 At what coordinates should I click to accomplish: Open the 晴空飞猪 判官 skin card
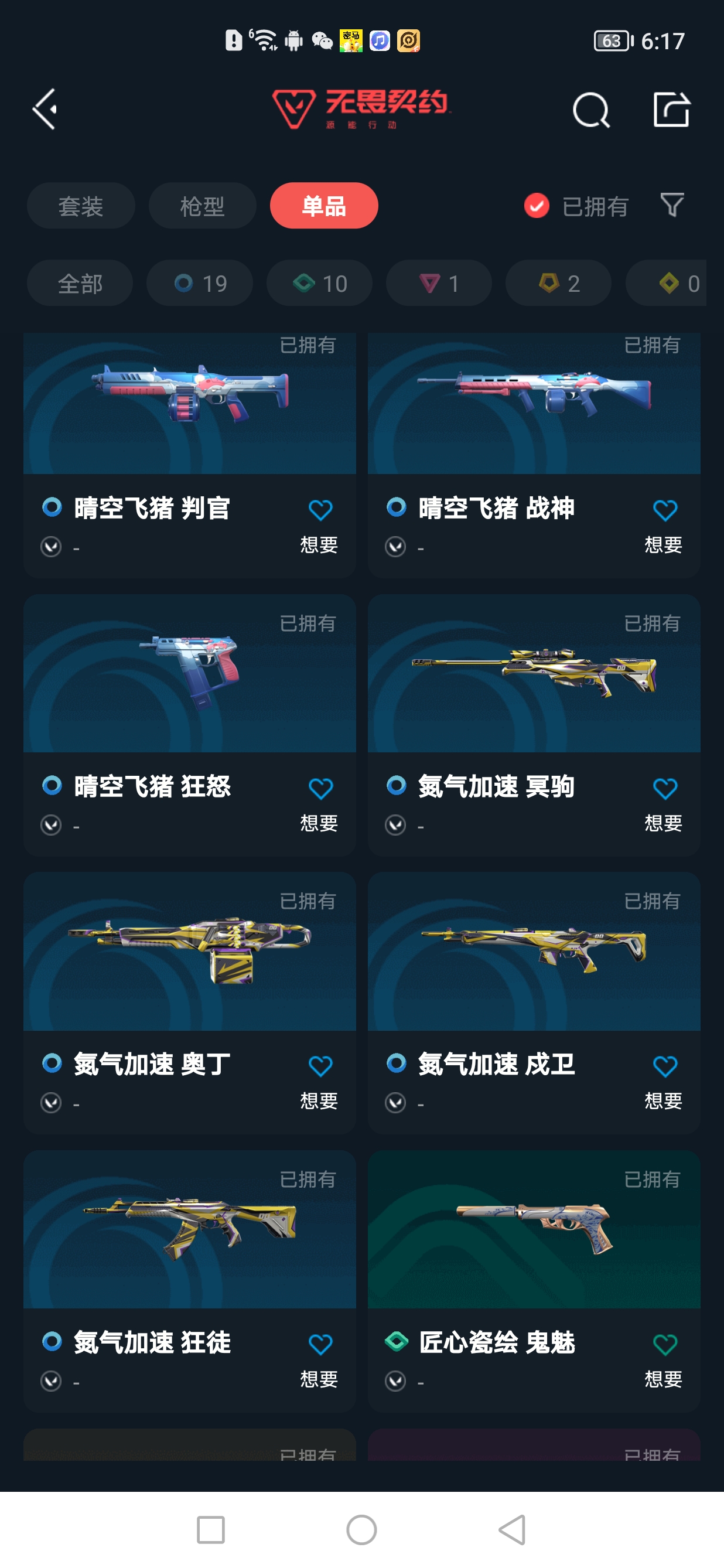click(189, 455)
